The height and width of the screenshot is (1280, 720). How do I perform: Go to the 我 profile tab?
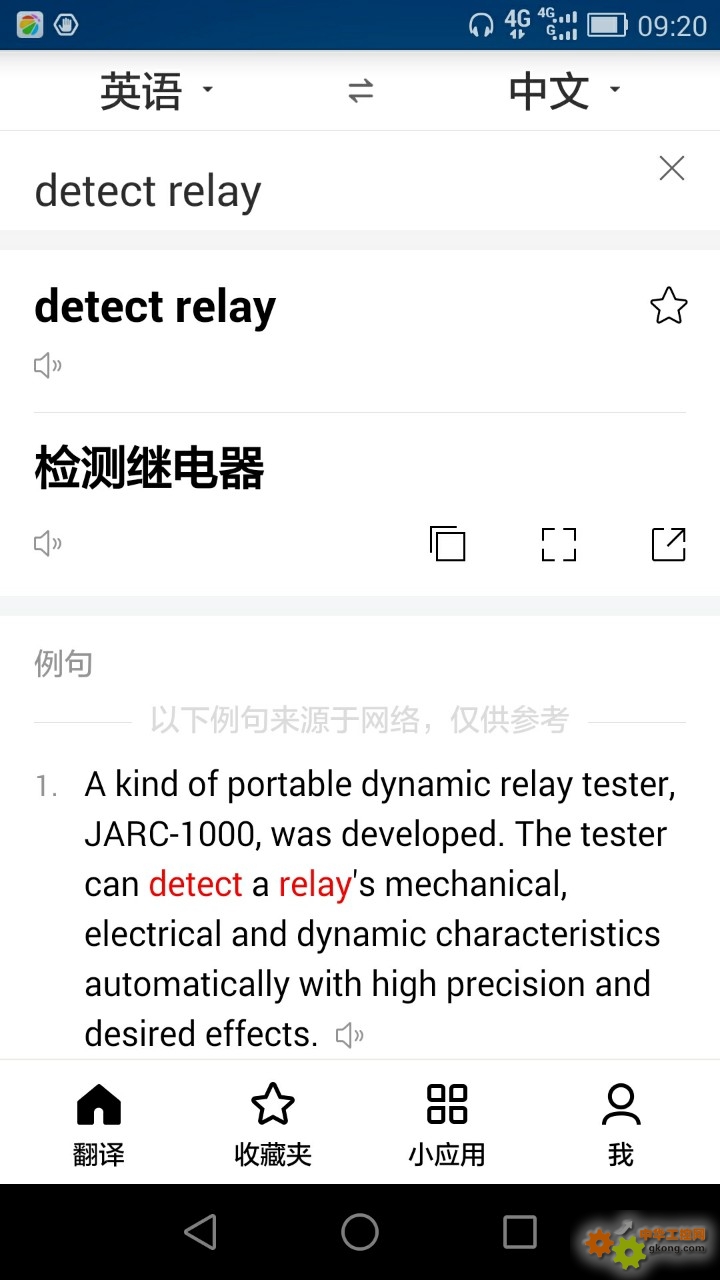click(x=621, y=1124)
